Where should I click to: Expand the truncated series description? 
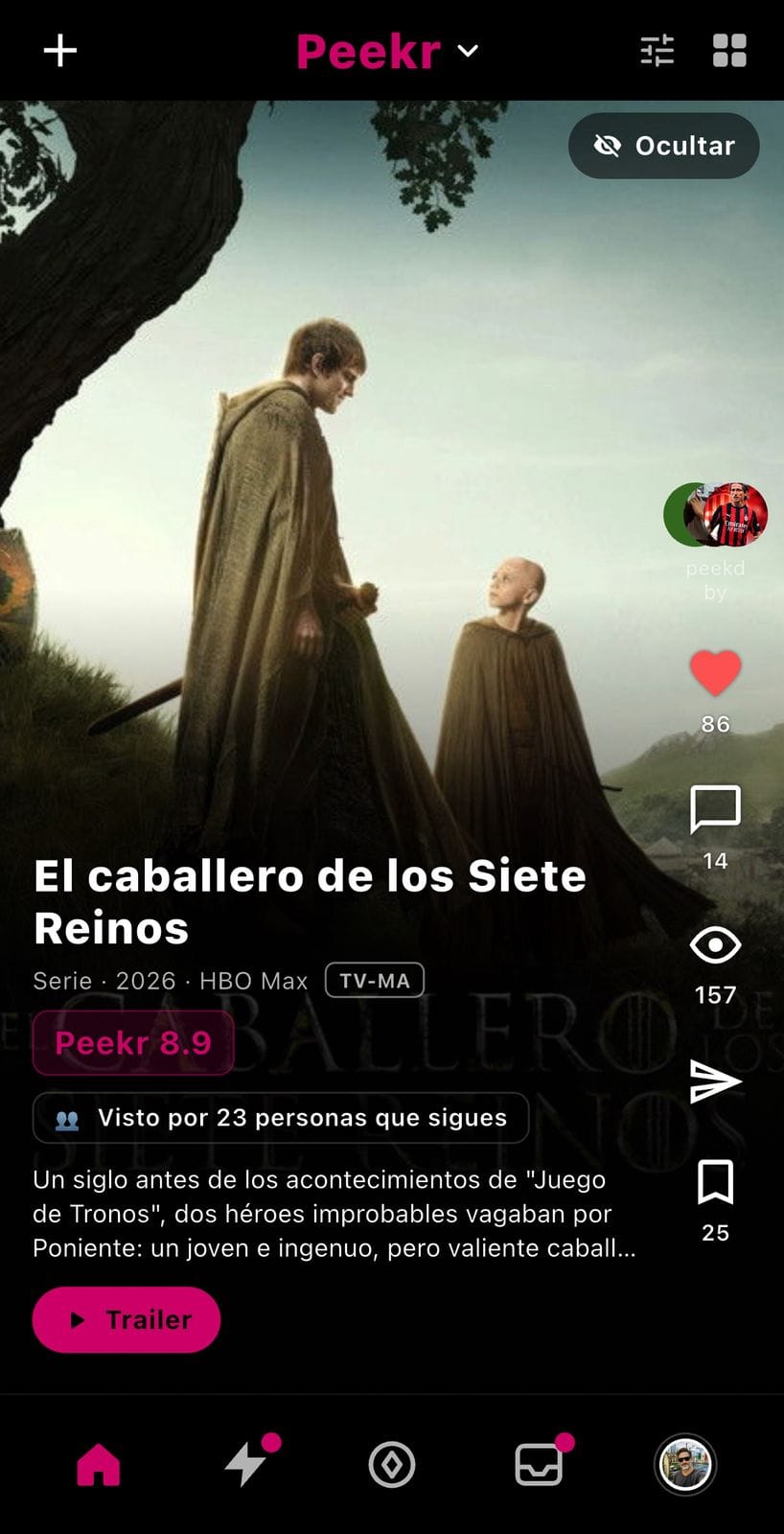click(334, 1214)
